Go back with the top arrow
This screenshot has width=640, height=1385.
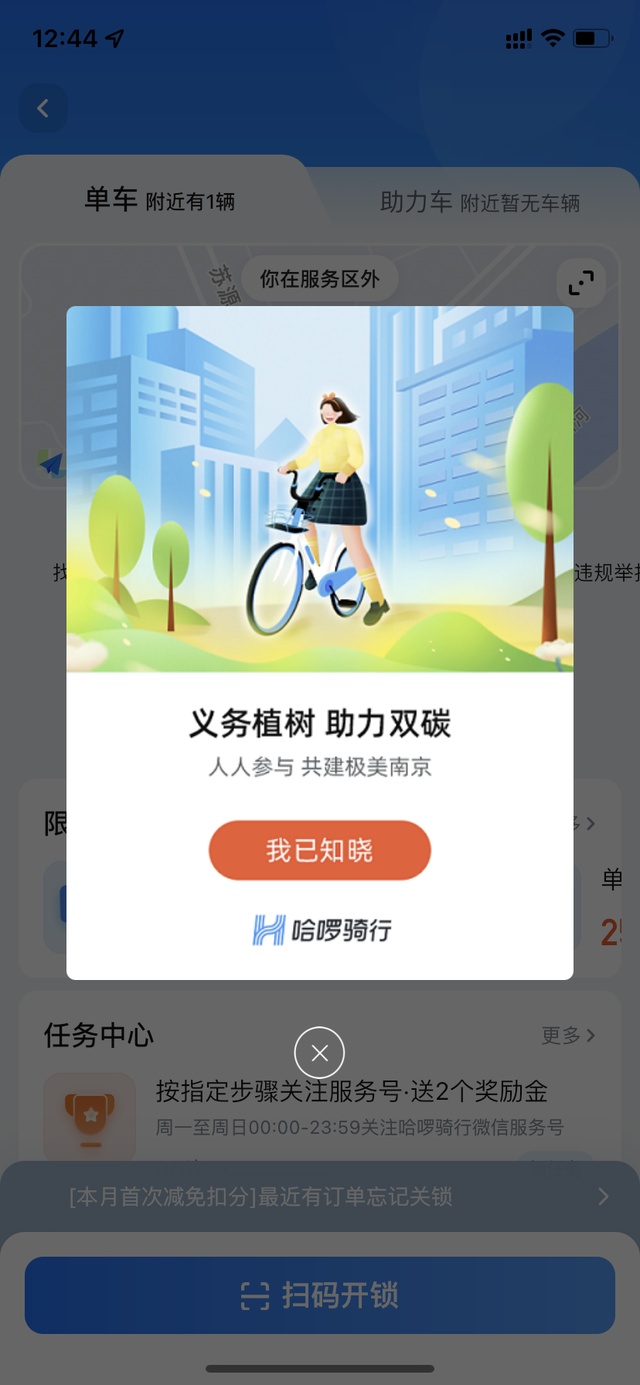pyautogui.click(x=43, y=109)
